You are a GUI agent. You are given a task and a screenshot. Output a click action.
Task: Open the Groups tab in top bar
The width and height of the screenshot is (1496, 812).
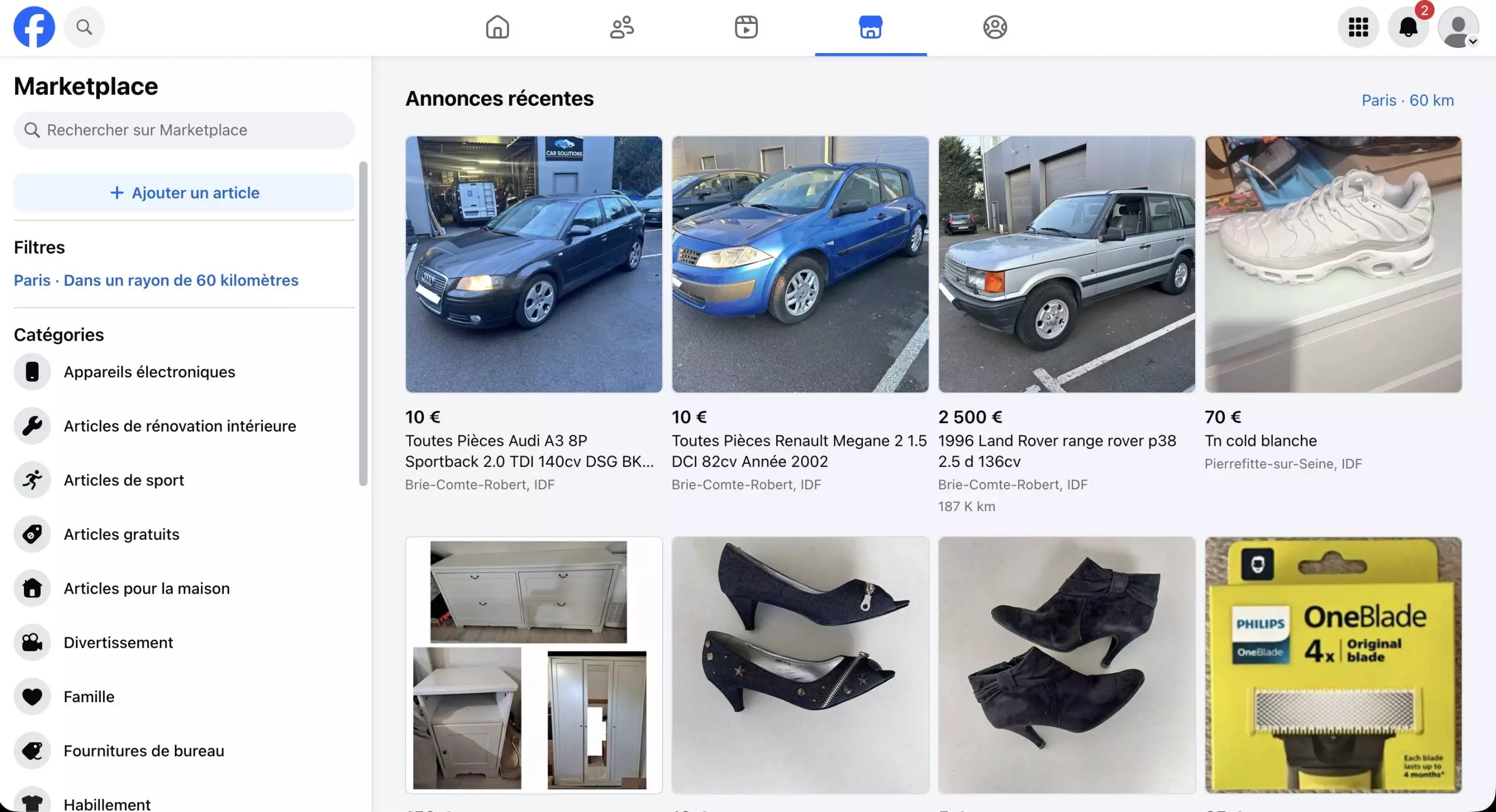point(995,27)
